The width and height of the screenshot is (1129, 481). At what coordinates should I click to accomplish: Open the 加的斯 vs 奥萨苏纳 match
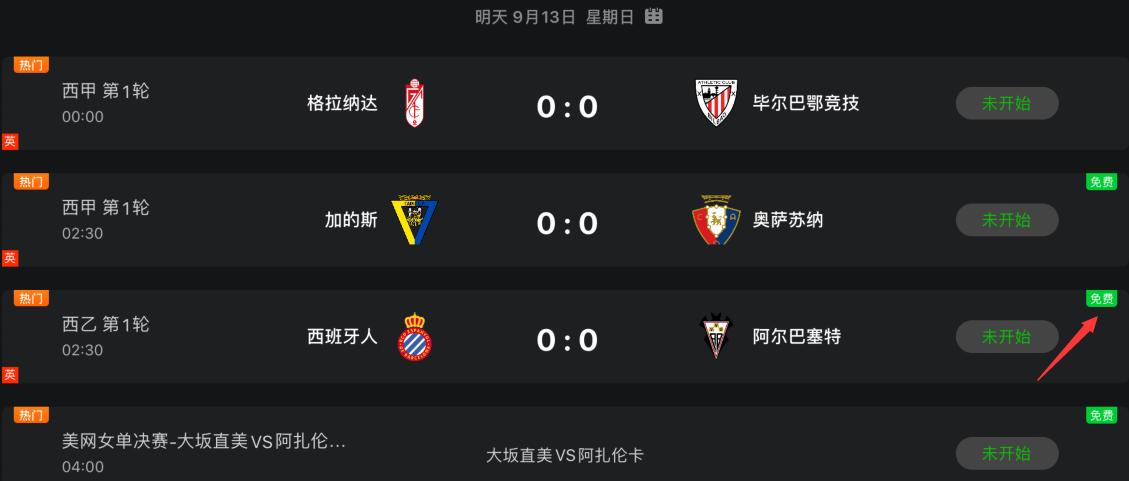pyautogui.click(x=566, y=222)
